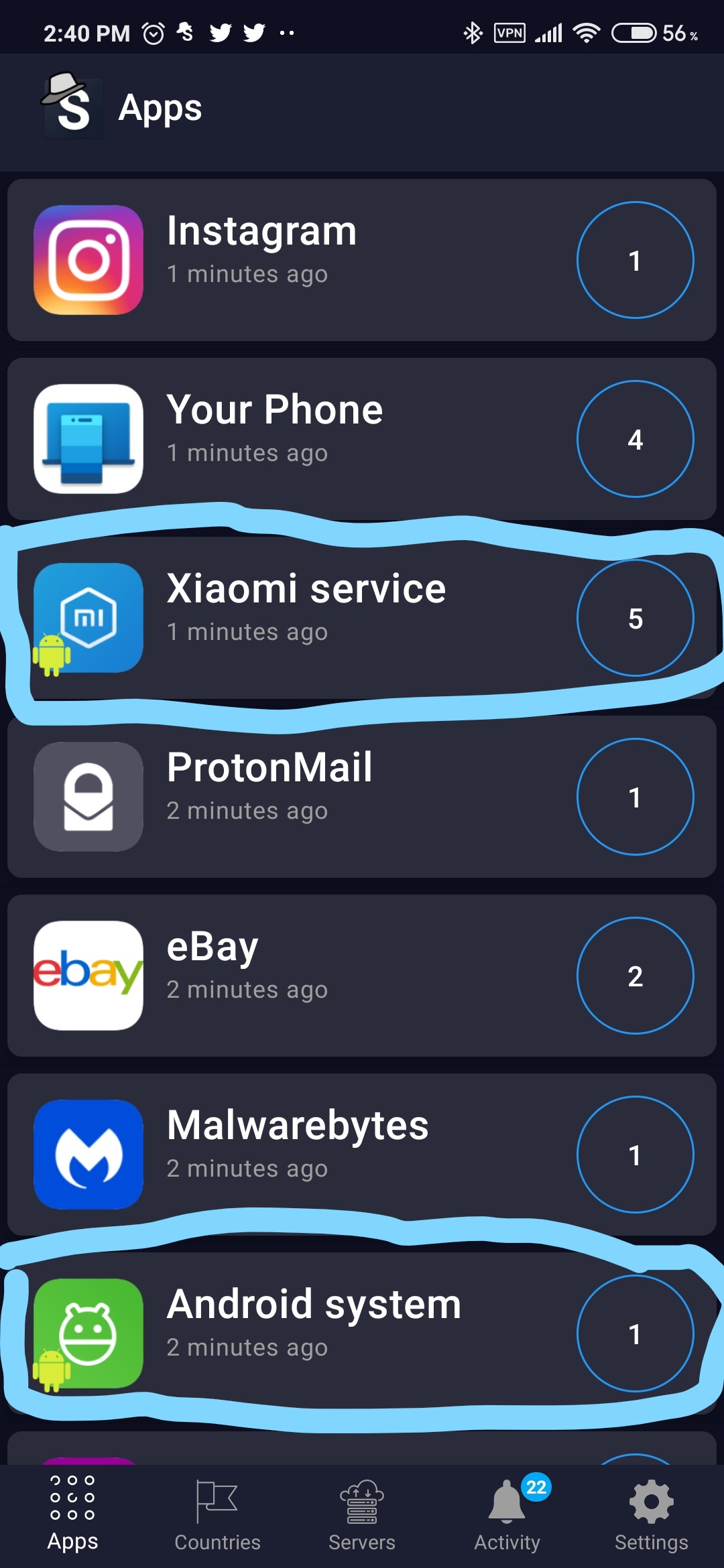Open the Android system entry
The width and height of the screenshot is (724, 1568).
click(362, 1333)
